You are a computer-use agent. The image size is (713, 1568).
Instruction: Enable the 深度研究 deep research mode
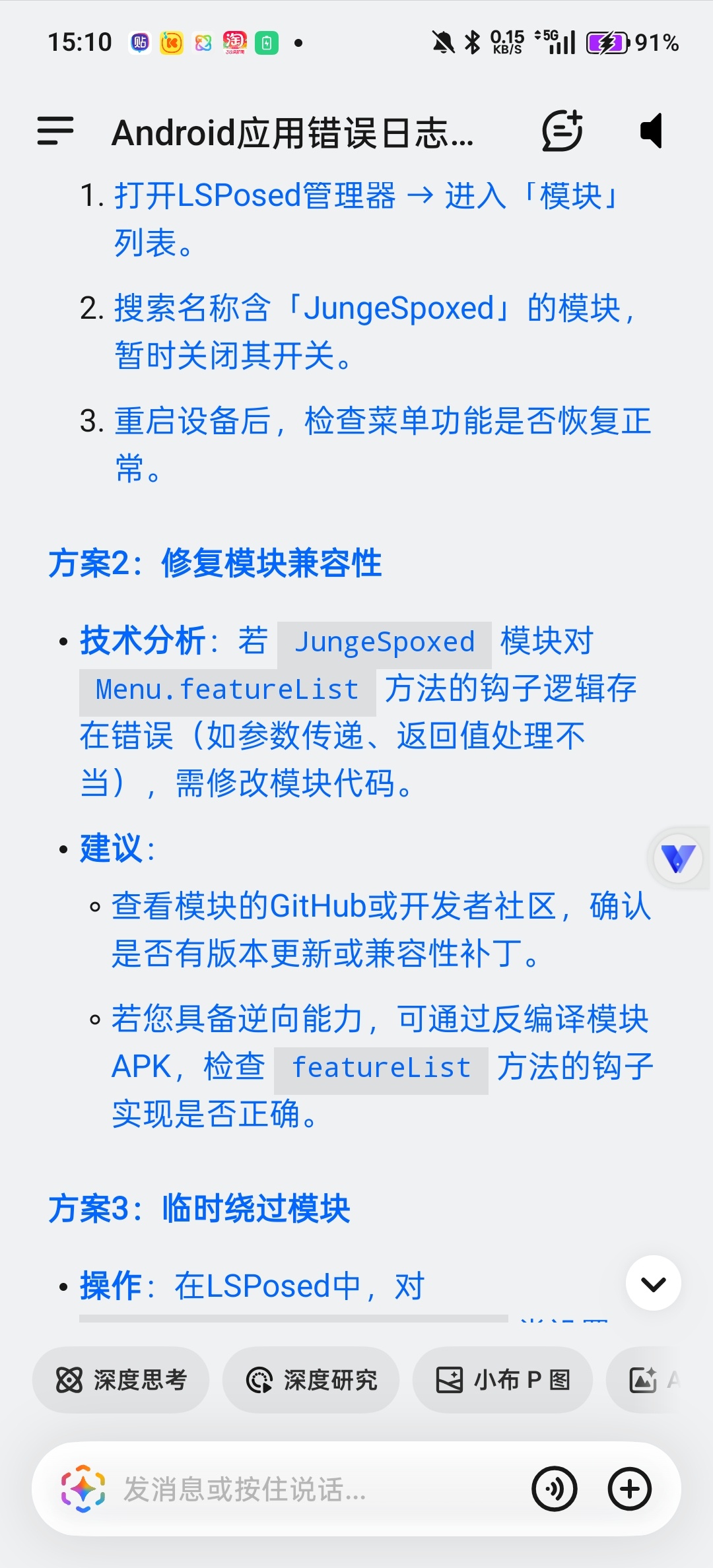(311, 1379)
